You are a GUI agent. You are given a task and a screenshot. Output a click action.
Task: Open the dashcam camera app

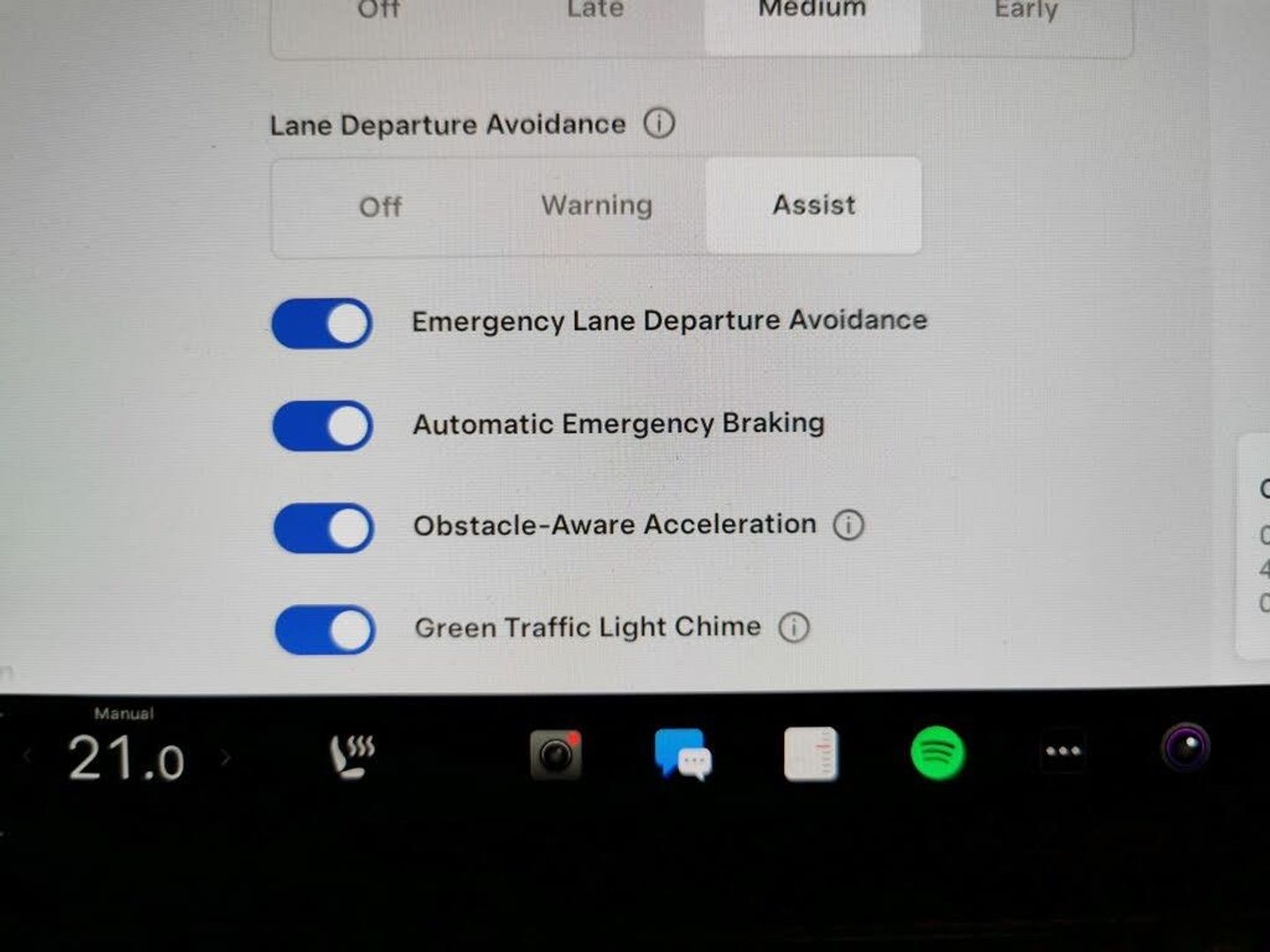556,755
